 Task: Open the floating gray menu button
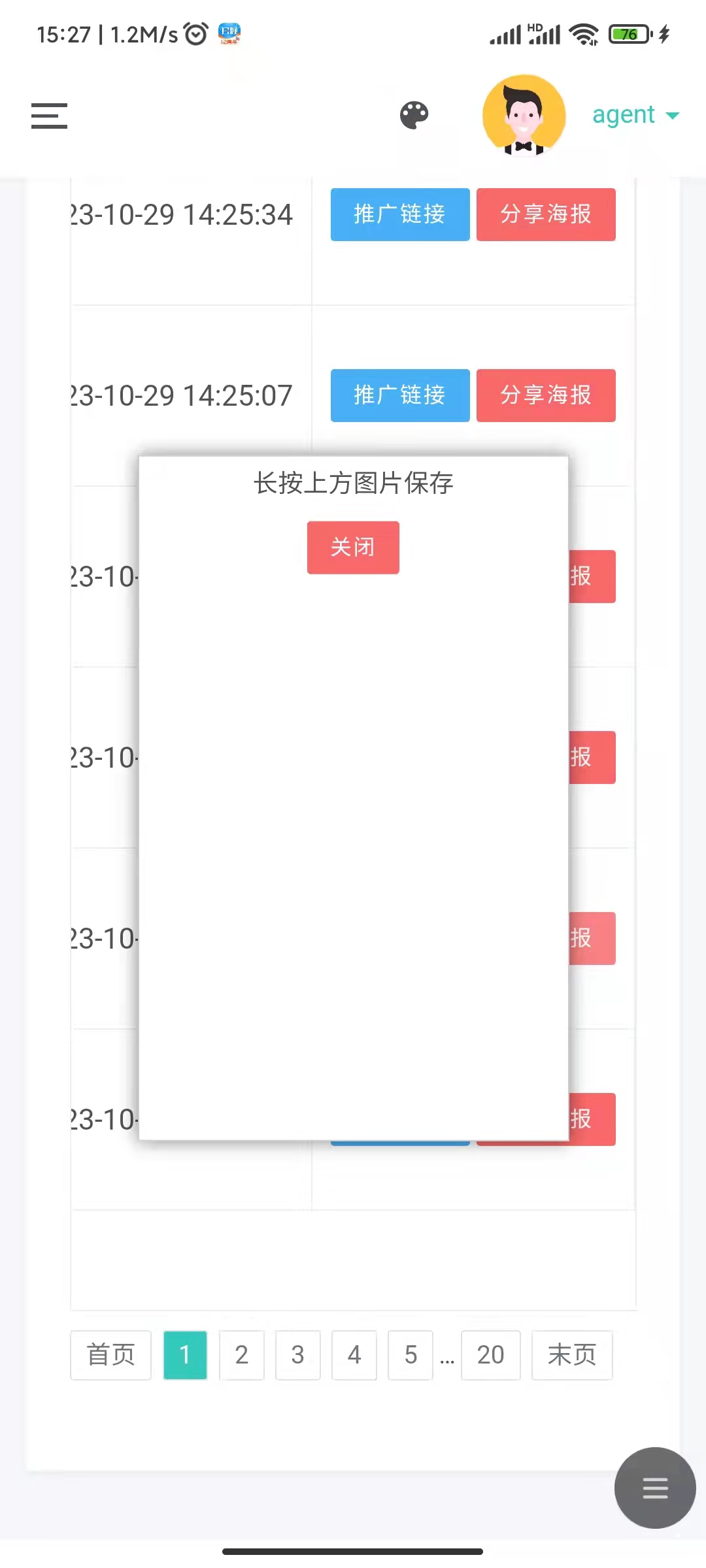pyautogui.click(x=655, y=1488)
